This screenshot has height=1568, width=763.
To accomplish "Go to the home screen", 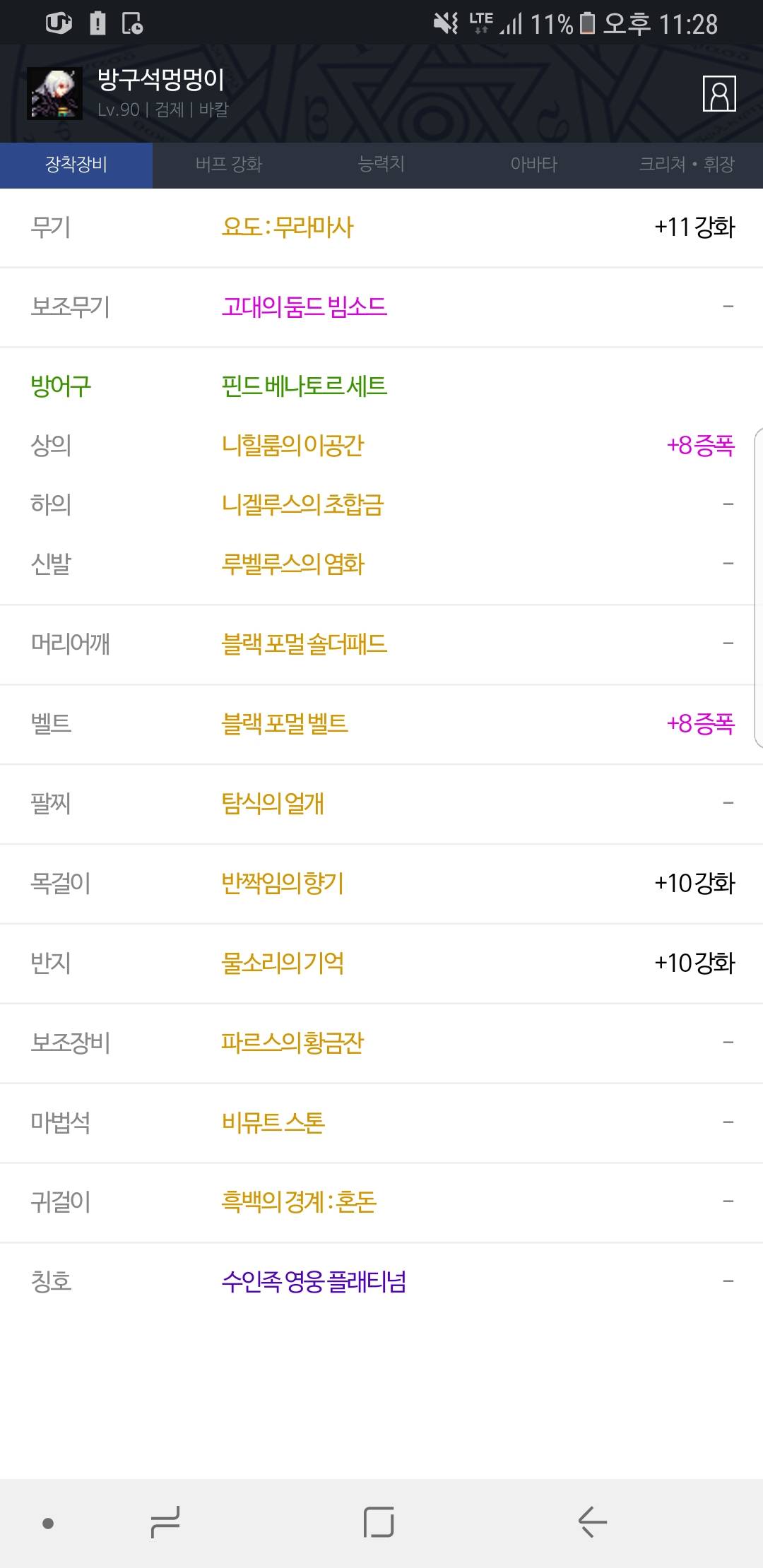I will 379,1522.
